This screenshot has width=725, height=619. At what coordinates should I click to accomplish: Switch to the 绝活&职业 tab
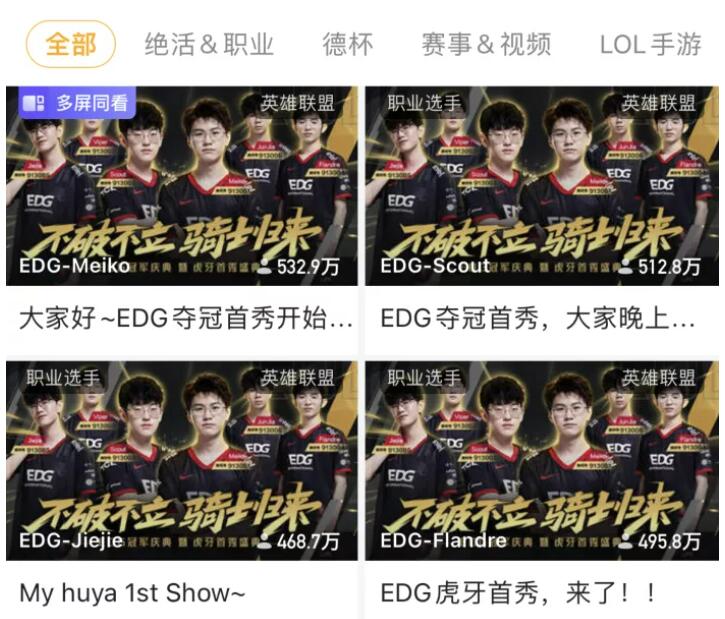click(209, 45)
